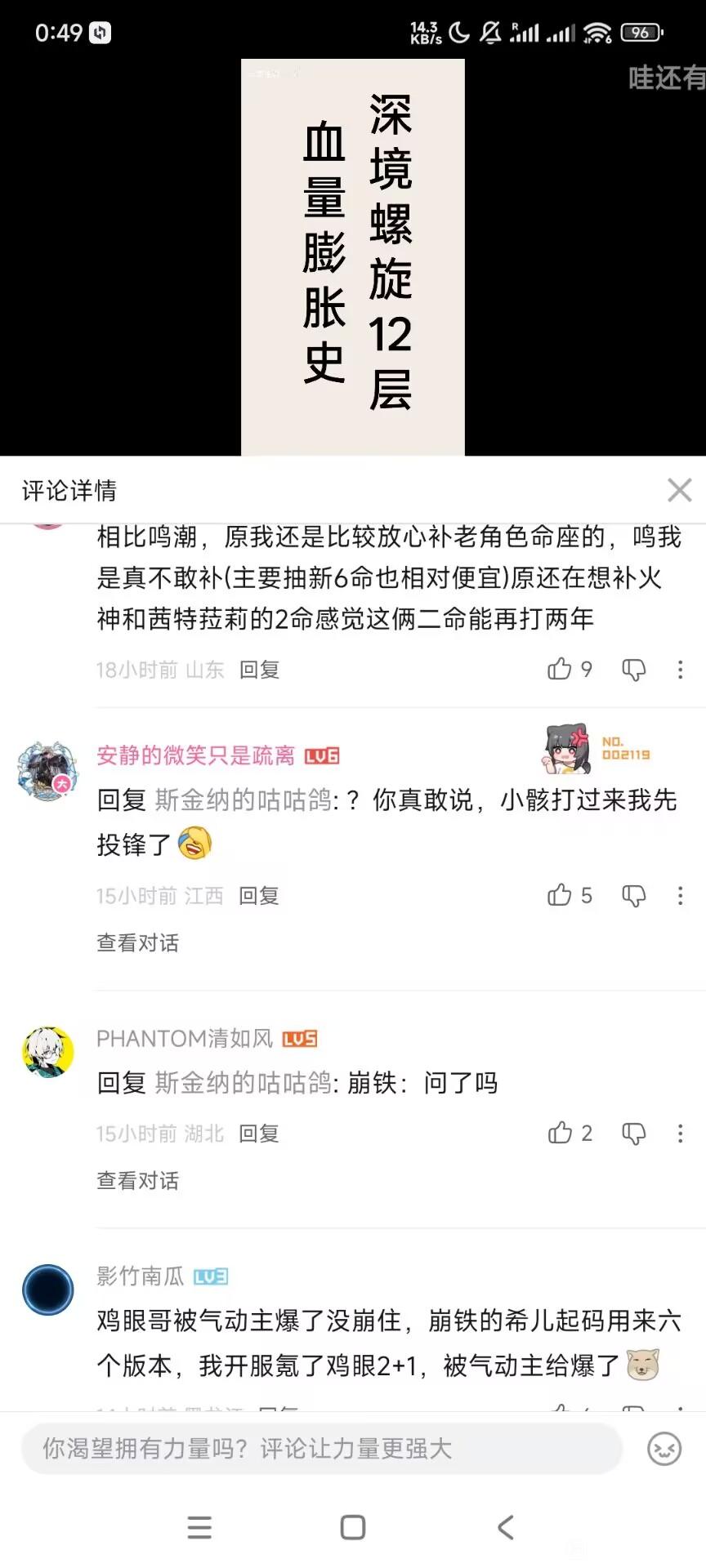The height and width of the screenshot is (1568, 706).
Task: Reply to the 18小时前 山东 comment
Action: 259,670
